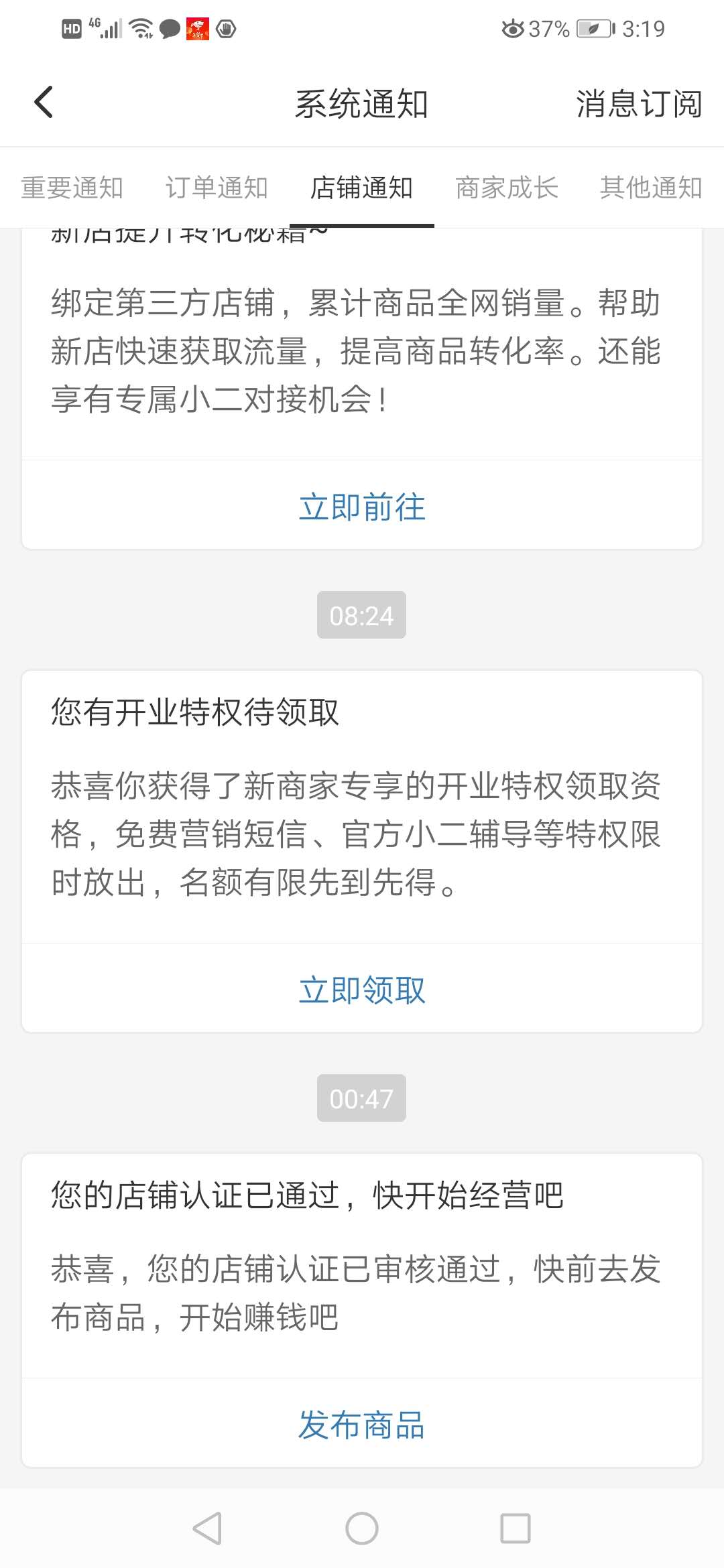
Task: Tap 立即前往 to go now
Action: 362,508
